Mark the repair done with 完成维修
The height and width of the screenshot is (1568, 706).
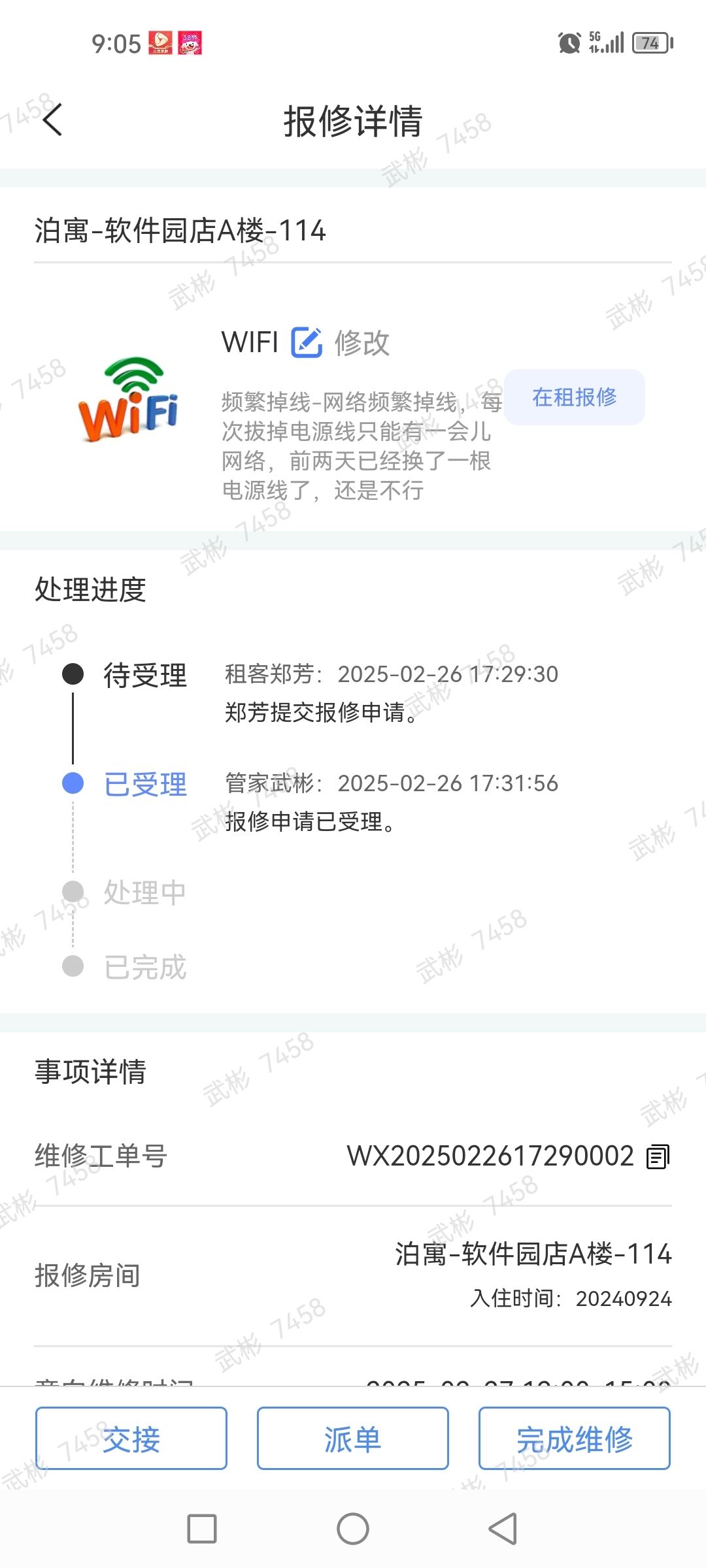tap(574, 1439)
